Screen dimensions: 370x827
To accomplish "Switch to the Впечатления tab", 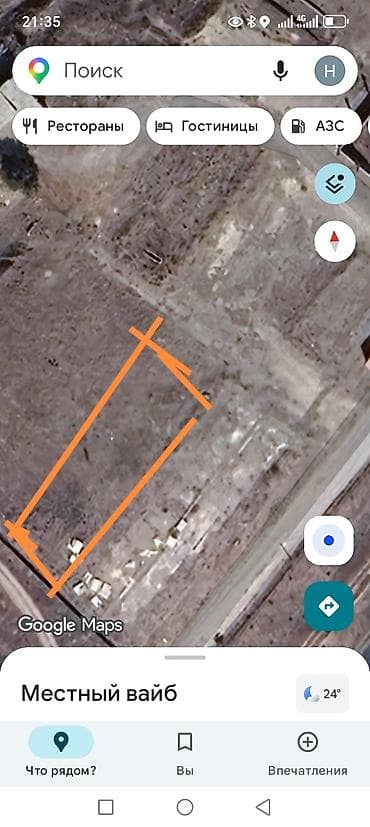I will point(308,751).
